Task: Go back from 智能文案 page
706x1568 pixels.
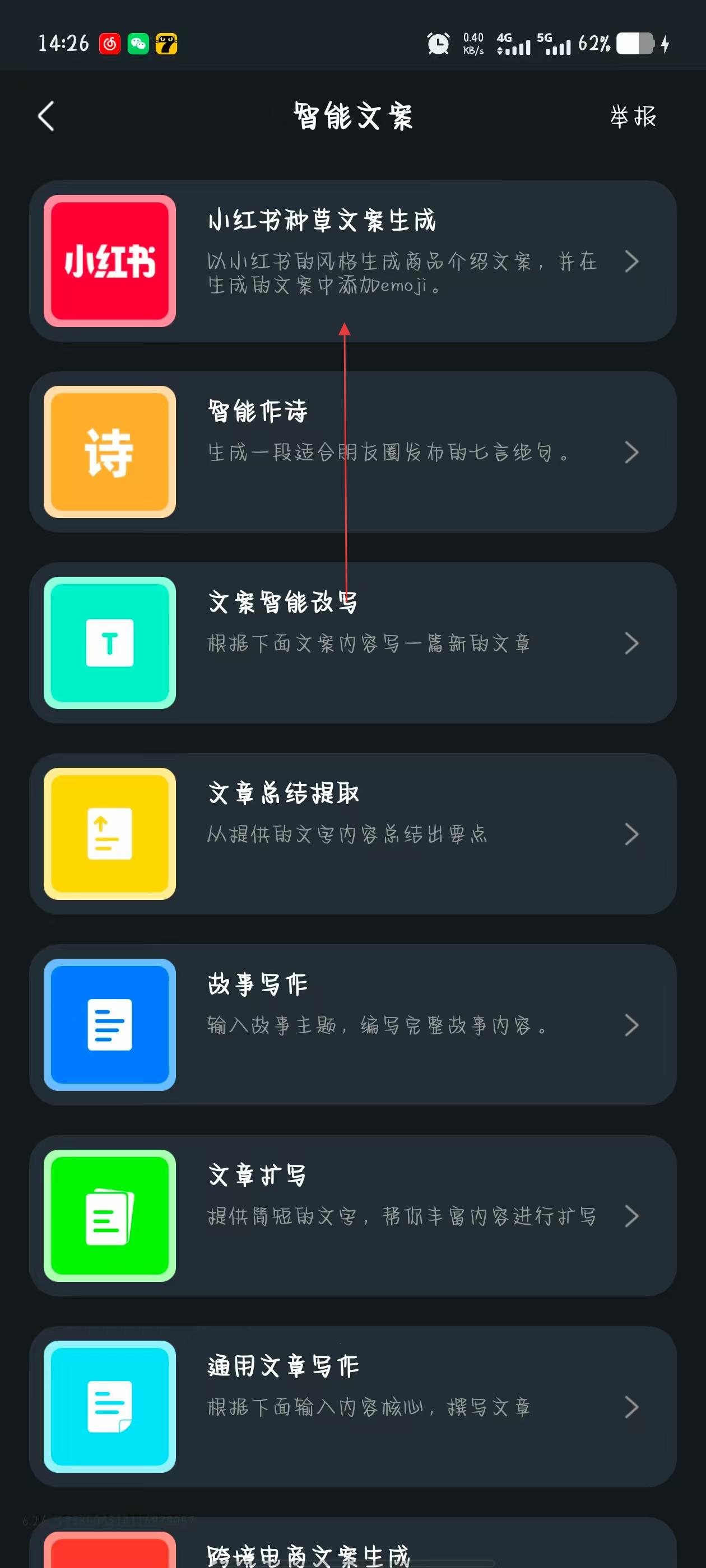Action: point(47,116)
